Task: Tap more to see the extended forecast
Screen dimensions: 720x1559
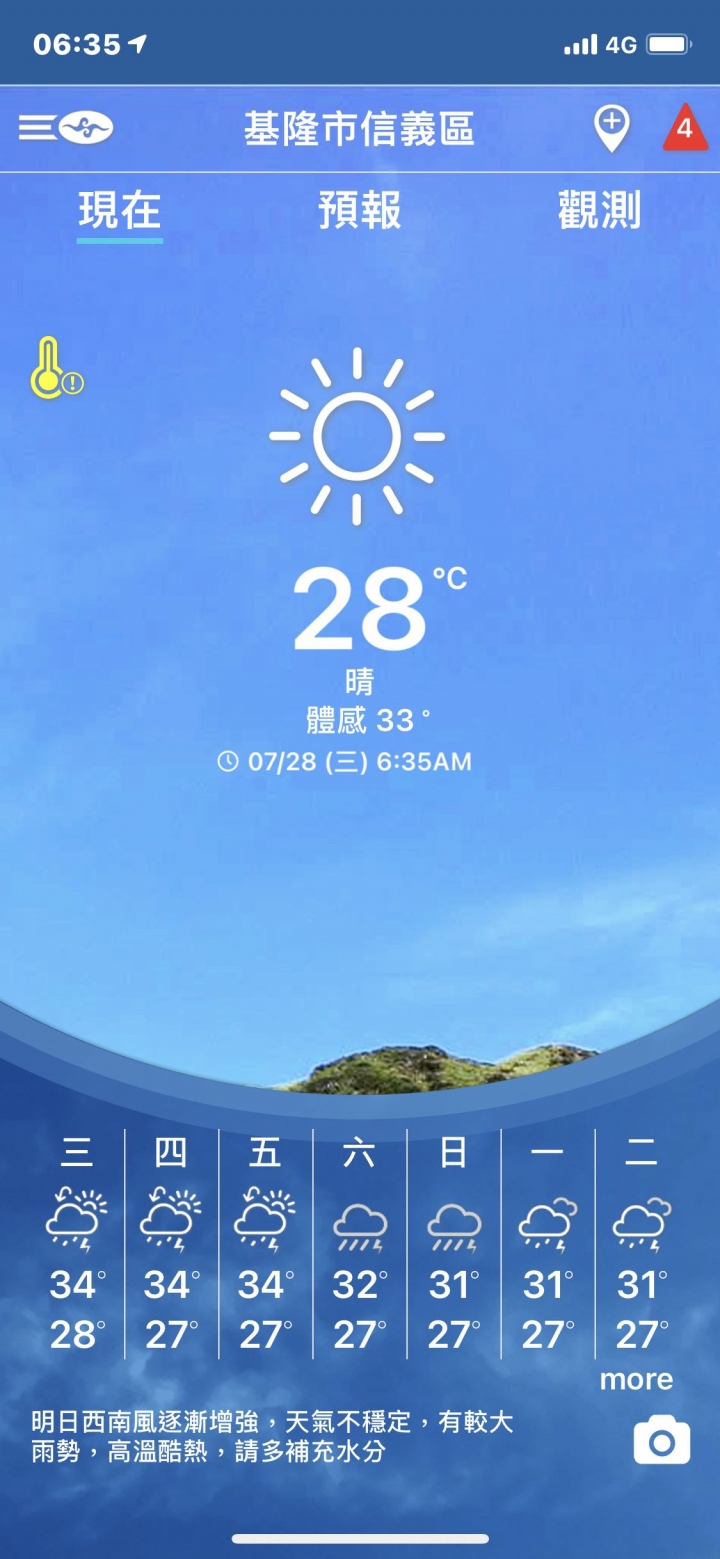Action: pos(636,1380)
